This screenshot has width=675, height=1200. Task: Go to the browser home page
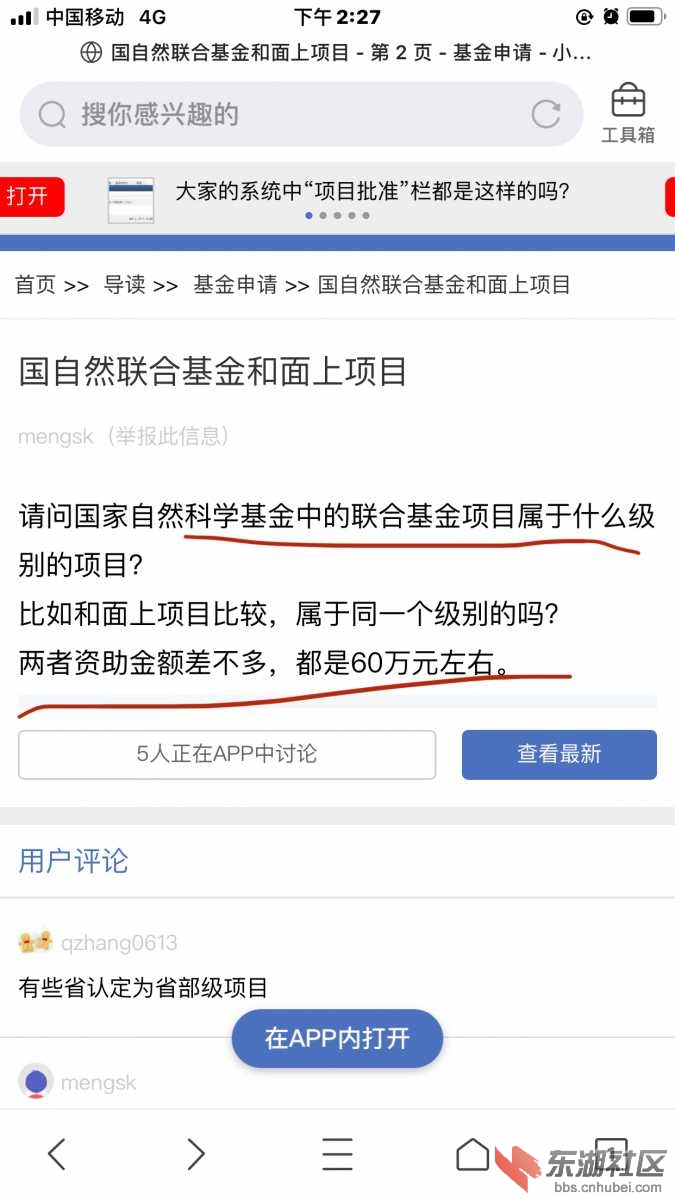(473, 1154)
